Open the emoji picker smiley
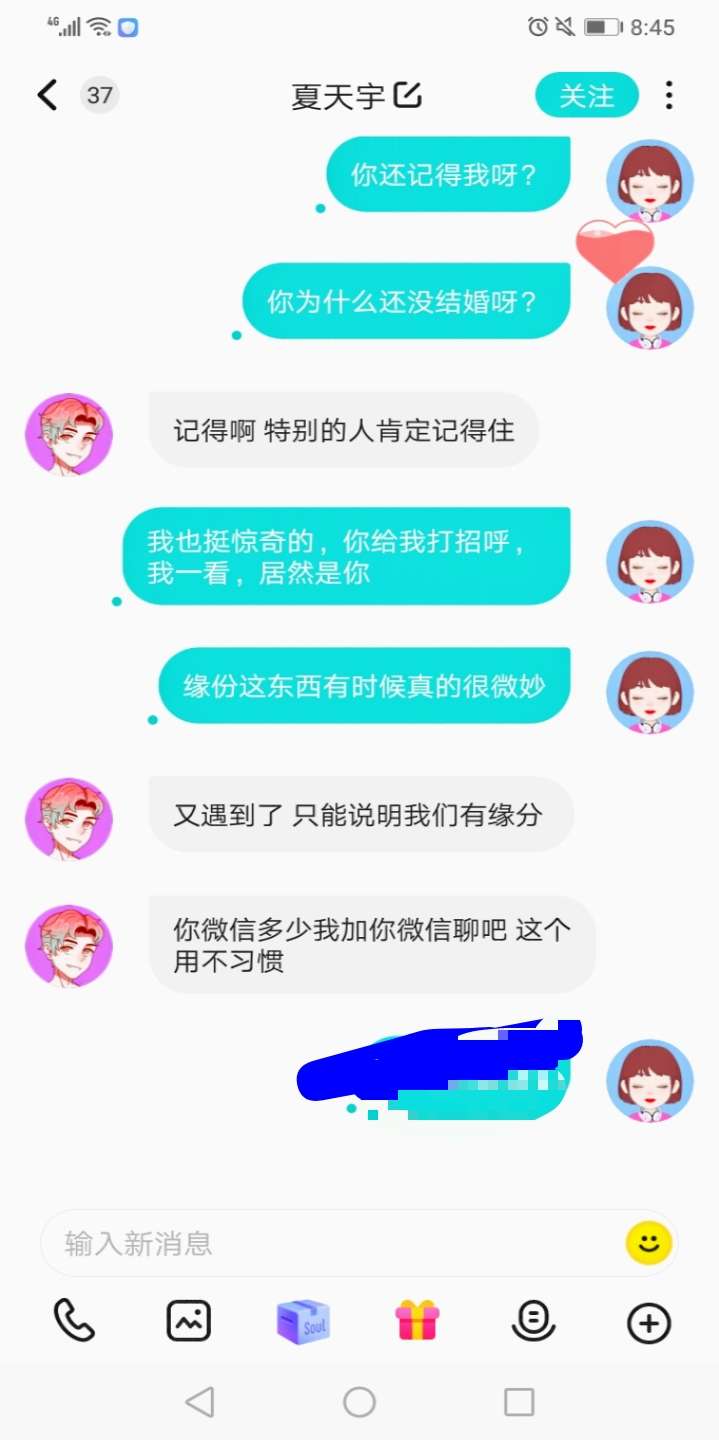The width and height of the screenshot is (719, 1440). pyautogui.click(x=648, y=1243)
